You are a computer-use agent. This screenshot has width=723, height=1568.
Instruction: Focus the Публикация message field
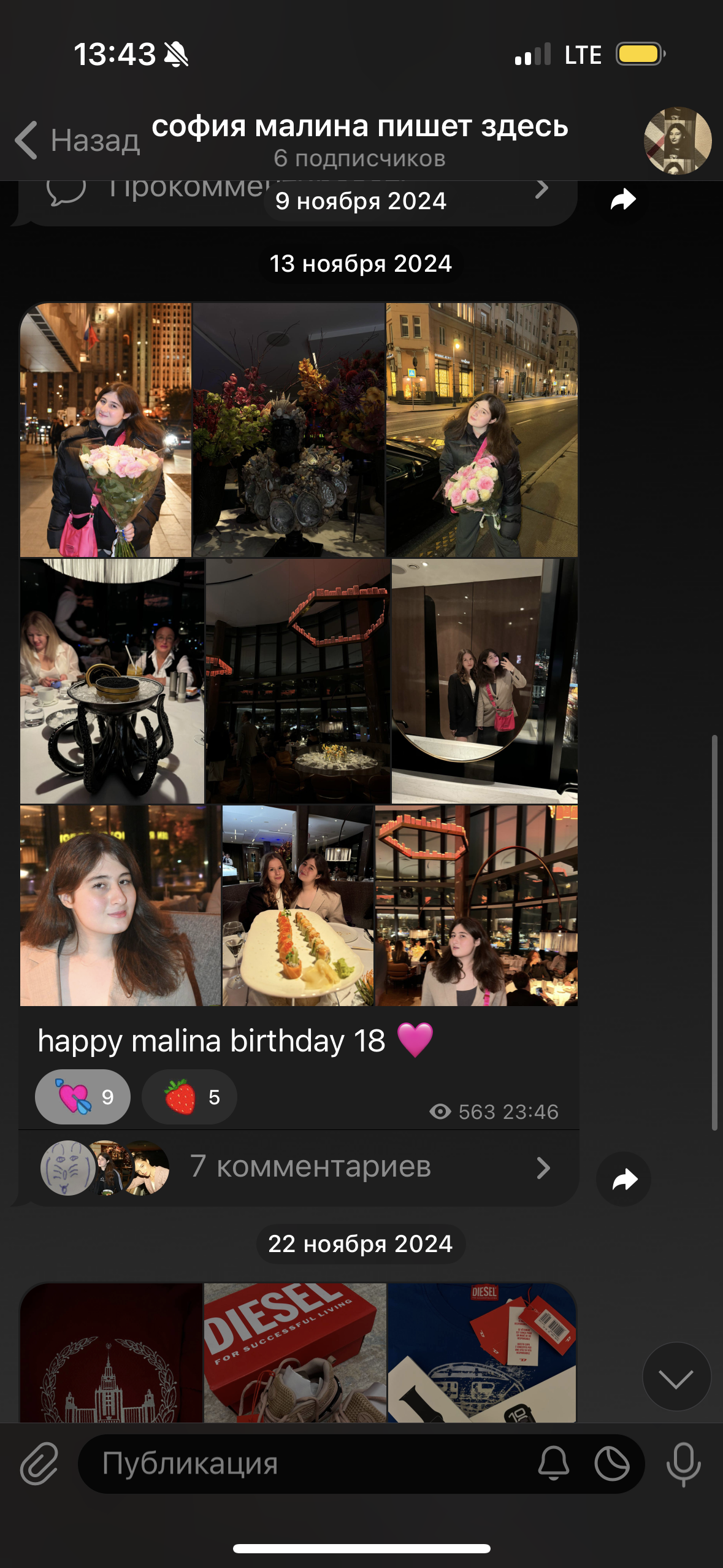click(x=307, y=1464)
